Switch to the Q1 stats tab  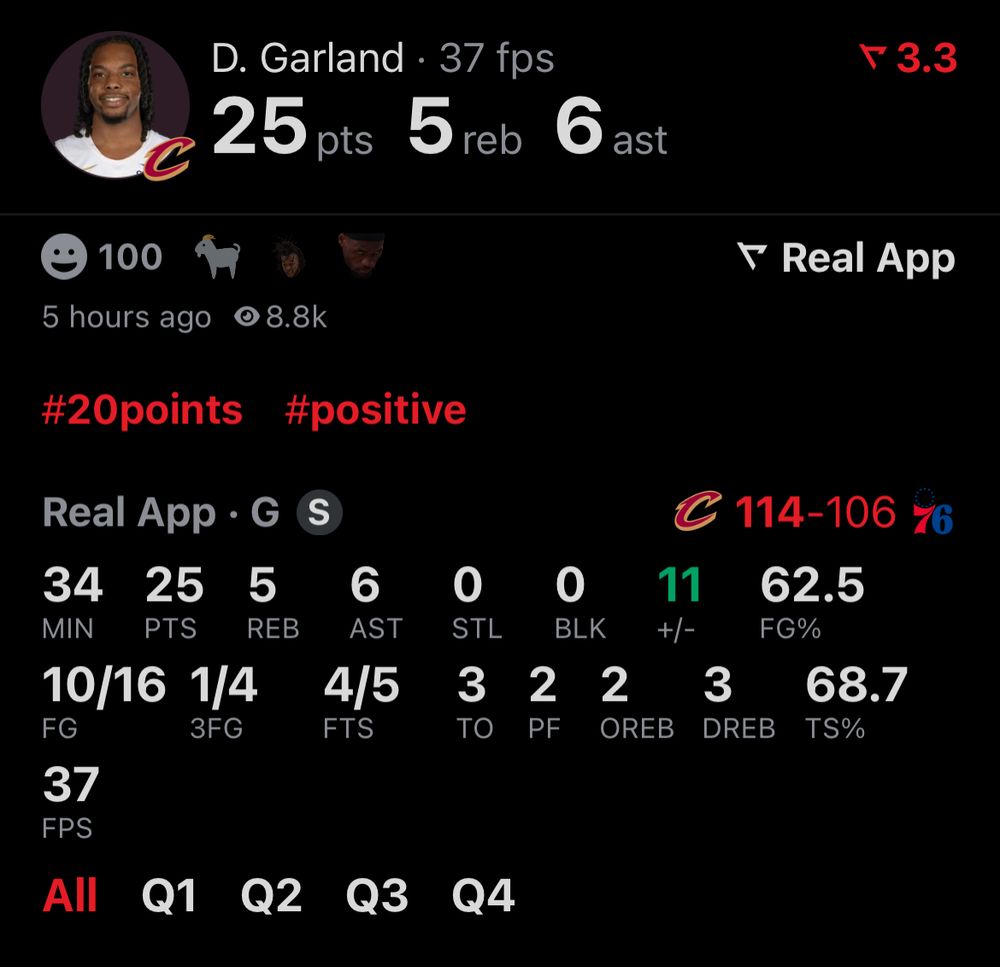click(169, 895)
